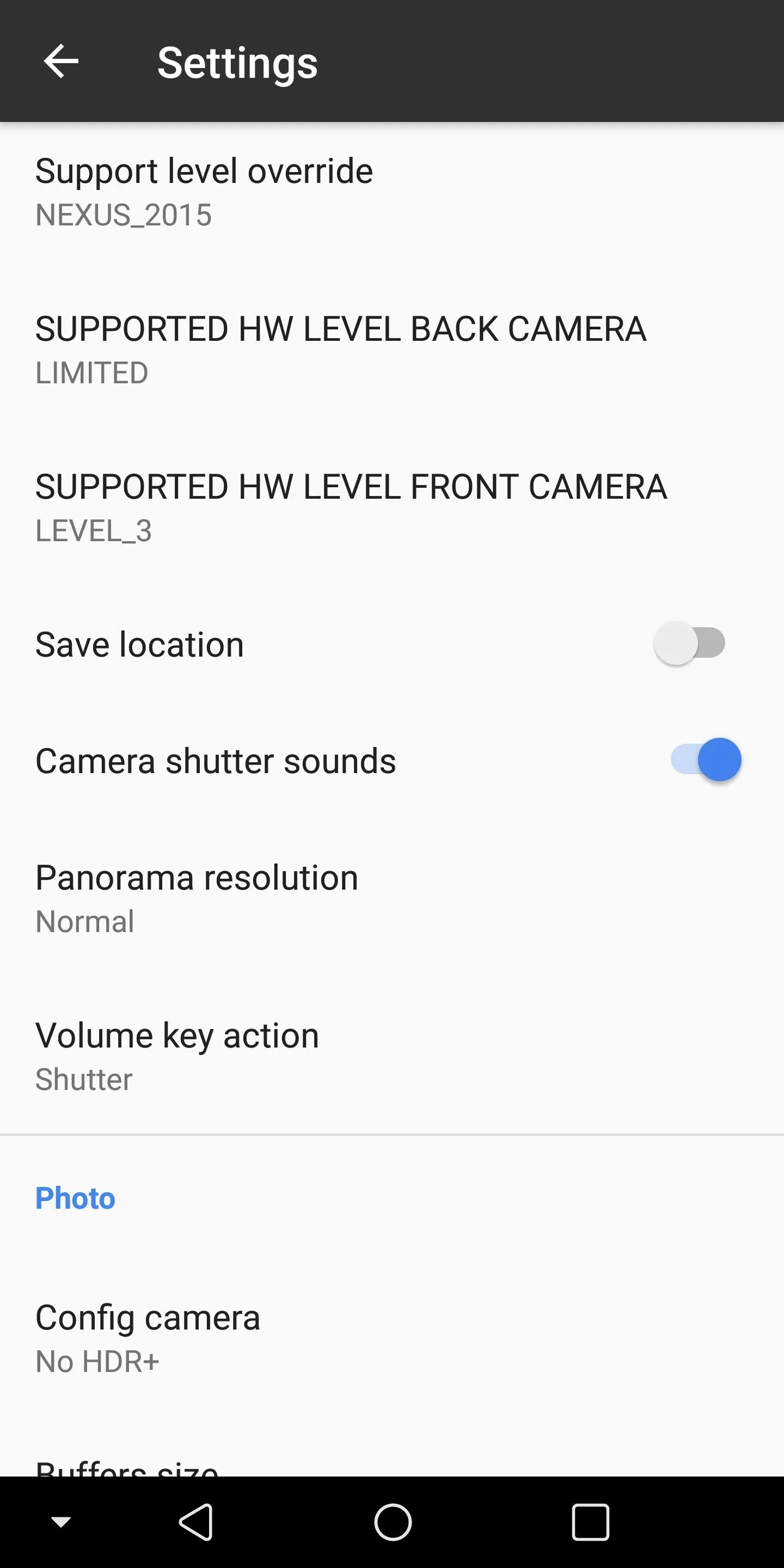
Task: Go back using the Settings arrow
Action: point(62,62)
